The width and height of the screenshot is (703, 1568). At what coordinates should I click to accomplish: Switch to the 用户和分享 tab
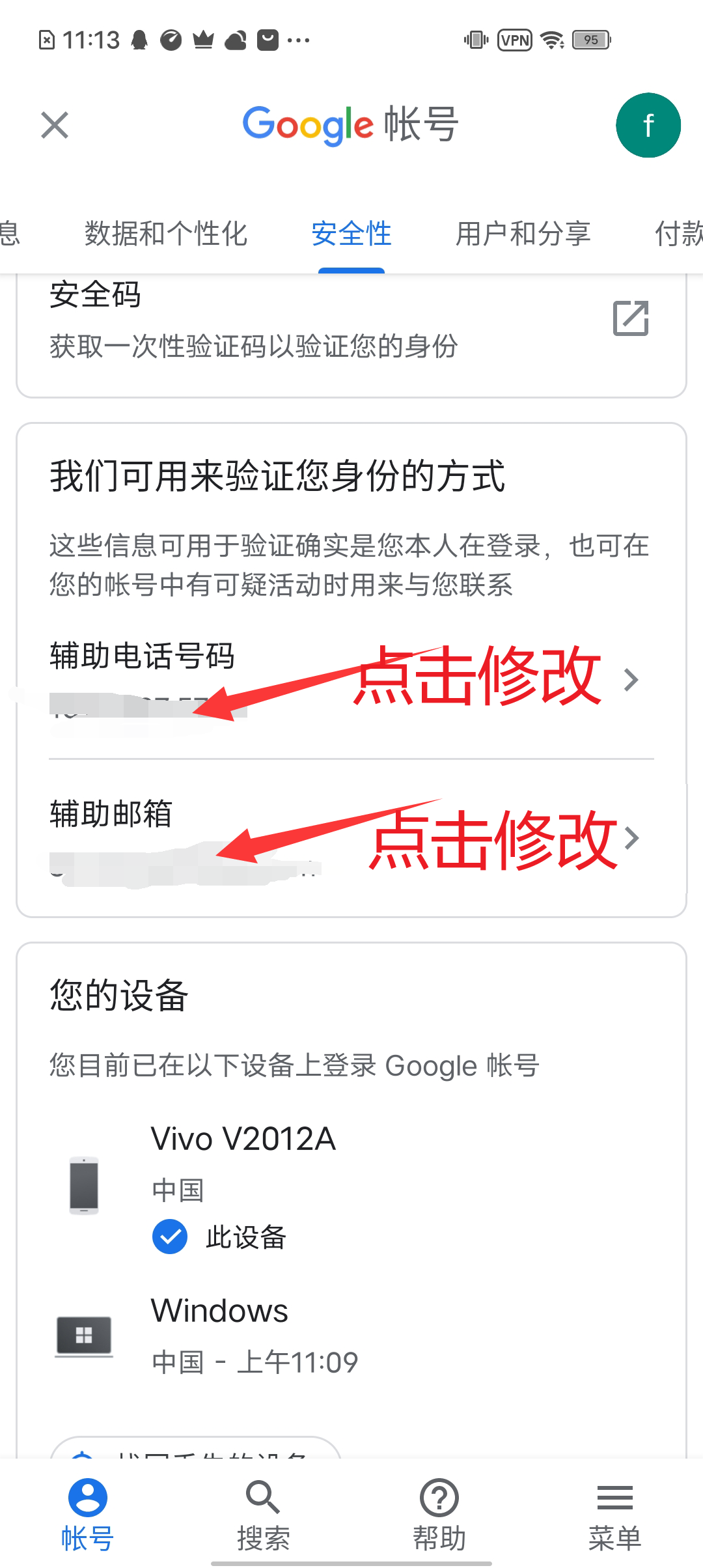[523, 234]
